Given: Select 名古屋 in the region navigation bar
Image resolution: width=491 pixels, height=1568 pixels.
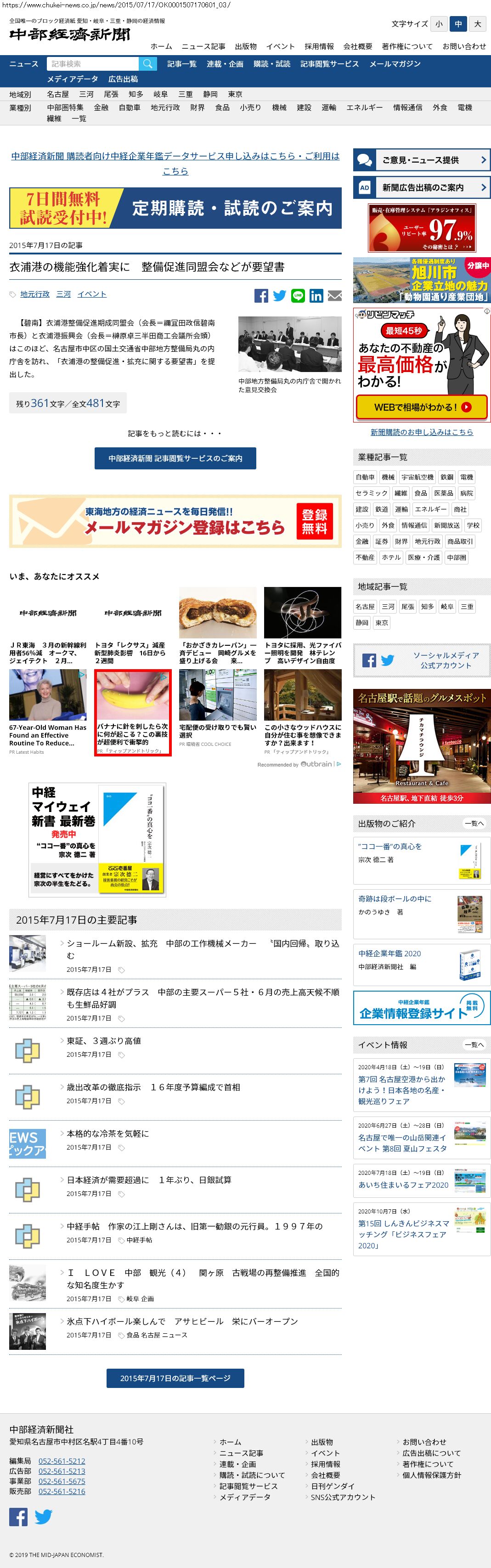Looking at the screenshot, I should (58, 94).
